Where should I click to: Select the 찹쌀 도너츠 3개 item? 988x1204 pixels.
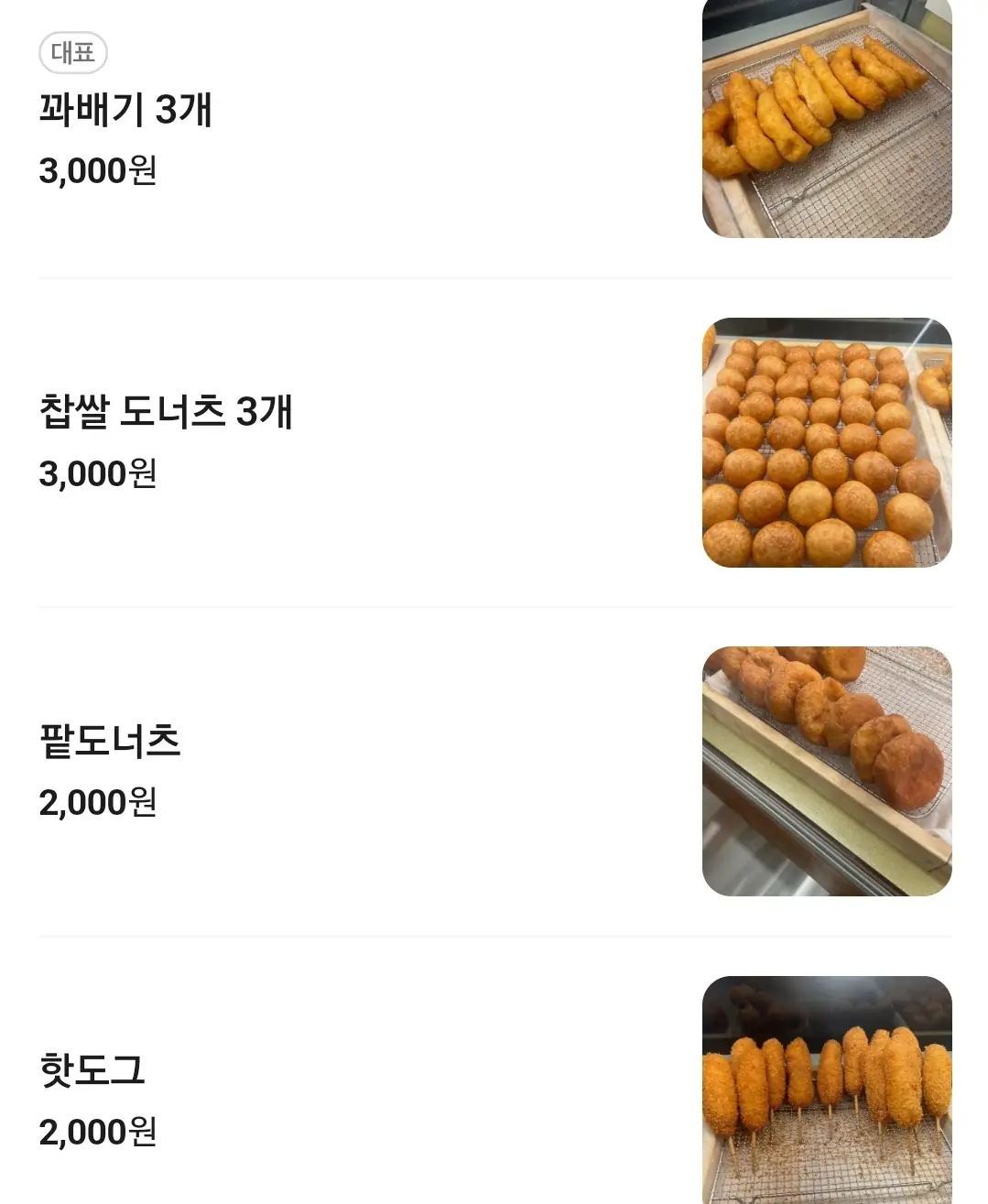pos(166,412)
